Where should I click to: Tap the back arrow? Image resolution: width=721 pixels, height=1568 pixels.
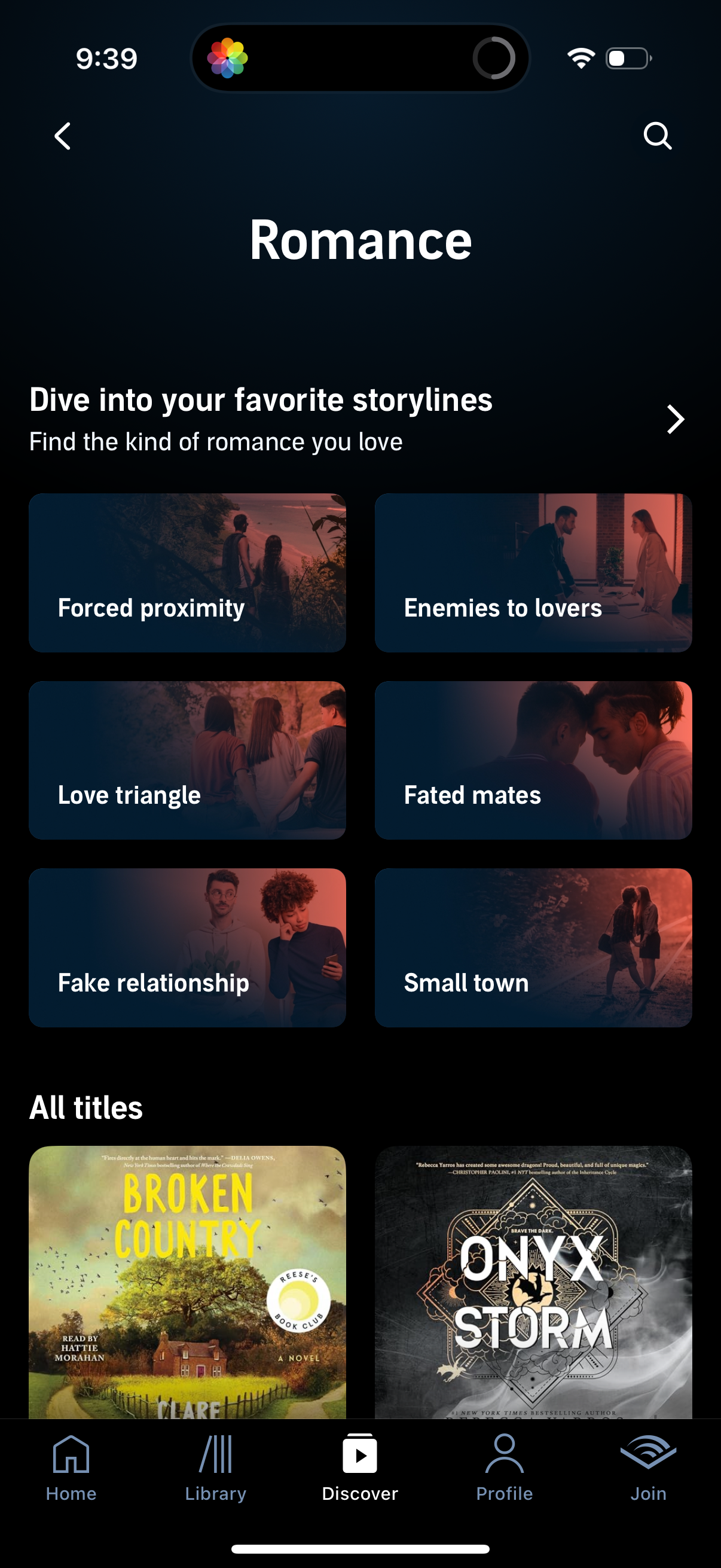pos(62,136)
